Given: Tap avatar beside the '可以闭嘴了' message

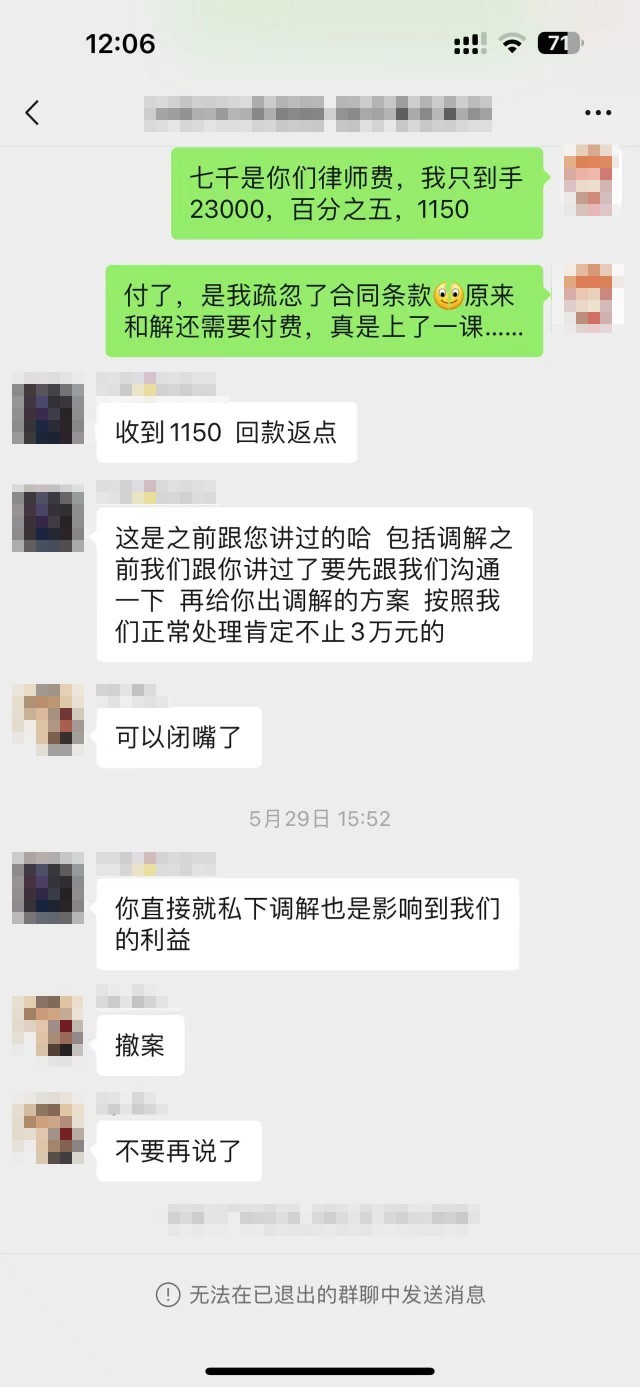Looking at the screenshot, I should [x=47, y=720].
